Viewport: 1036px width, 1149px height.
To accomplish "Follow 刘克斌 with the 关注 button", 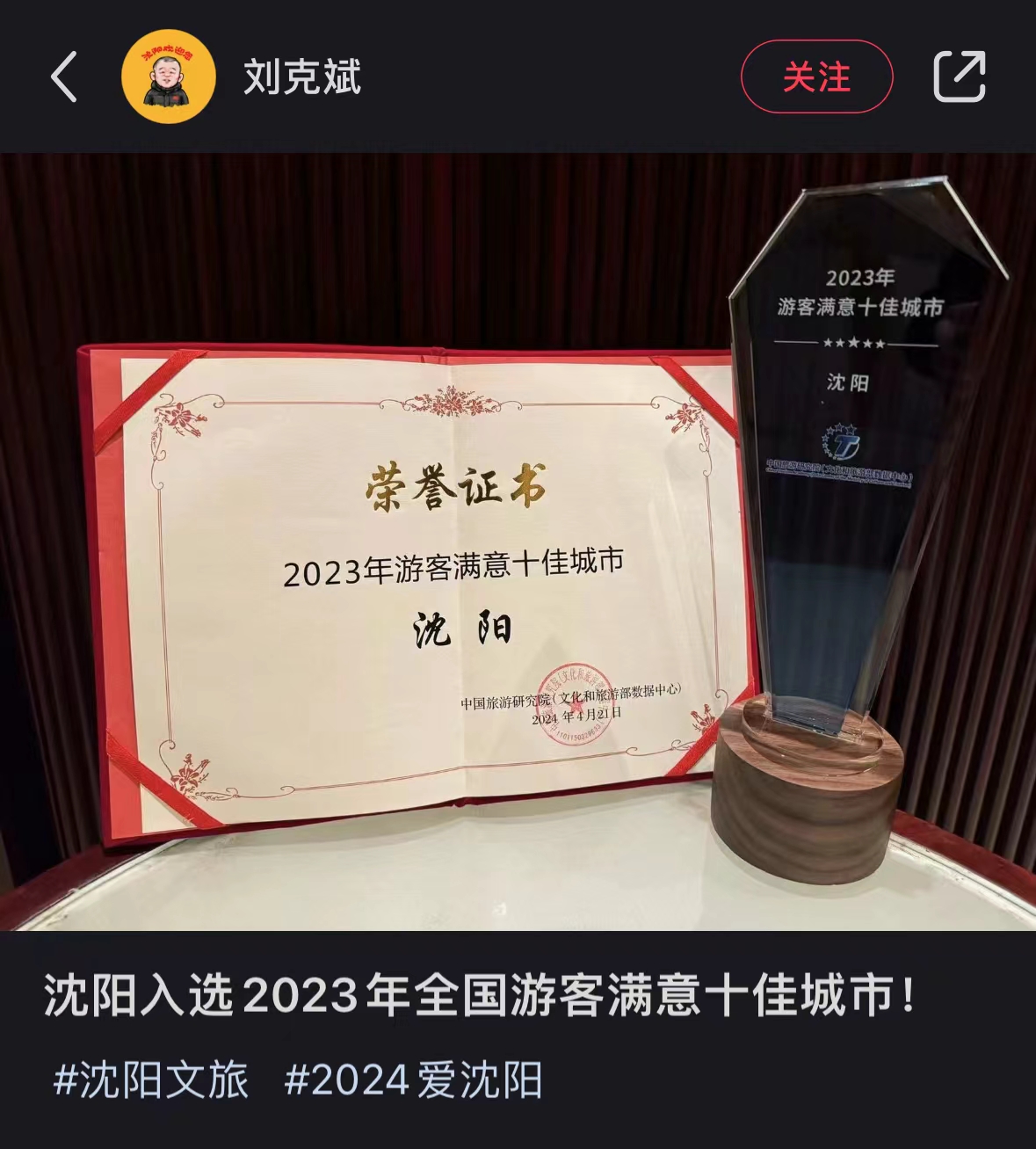I will (816, 77).
